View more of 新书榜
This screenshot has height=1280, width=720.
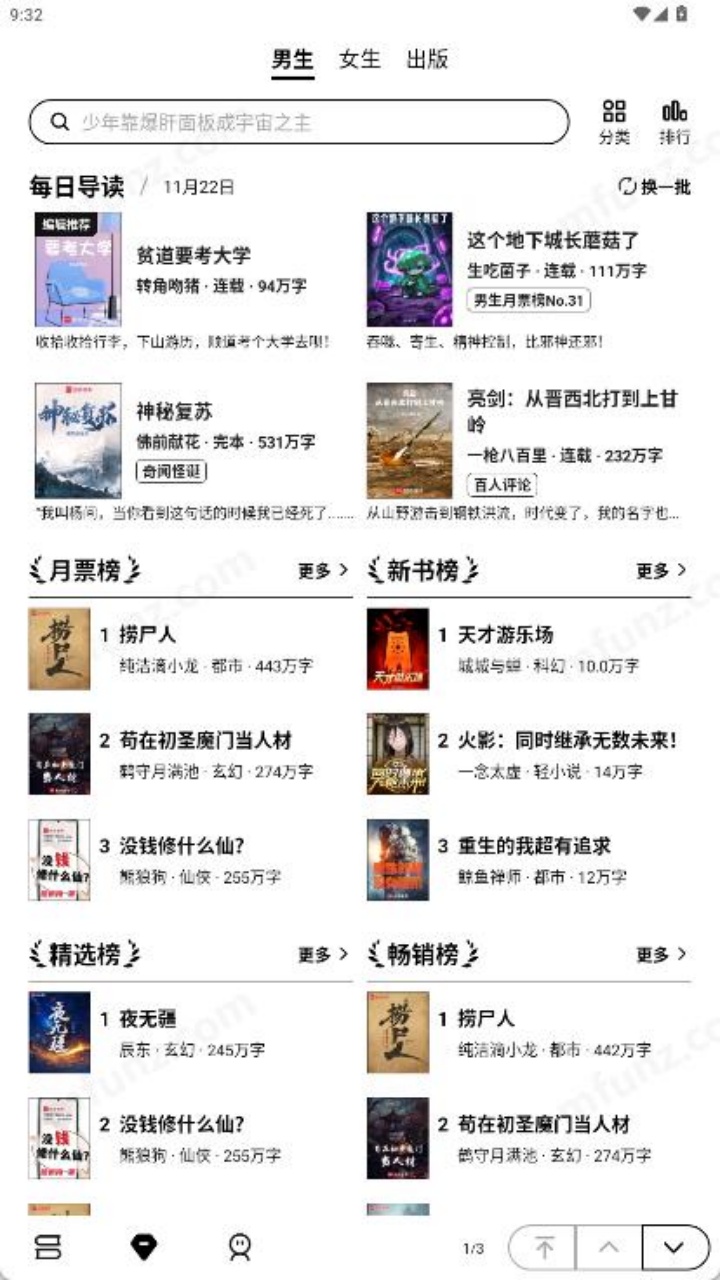pos(661,570)
